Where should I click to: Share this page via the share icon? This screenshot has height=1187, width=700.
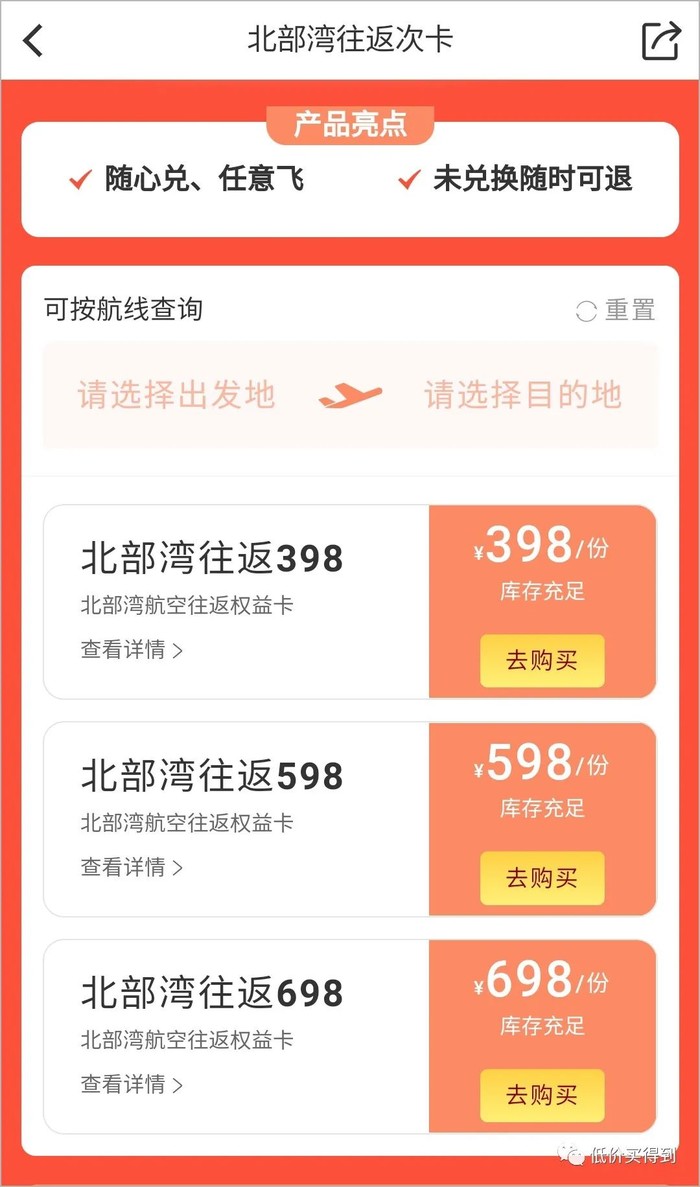(660, 41)
